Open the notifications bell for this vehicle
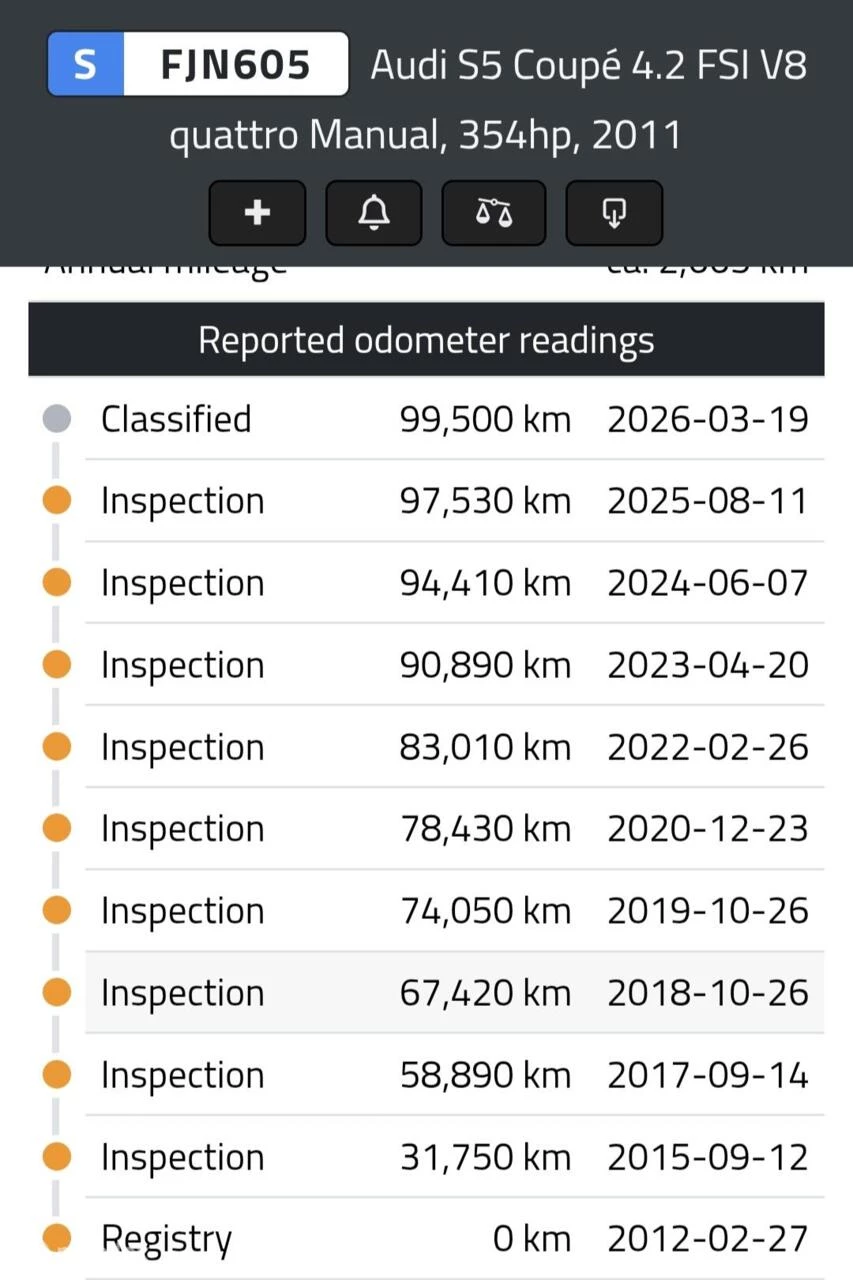The image size is (853, 1280). (x=374, y=213)
